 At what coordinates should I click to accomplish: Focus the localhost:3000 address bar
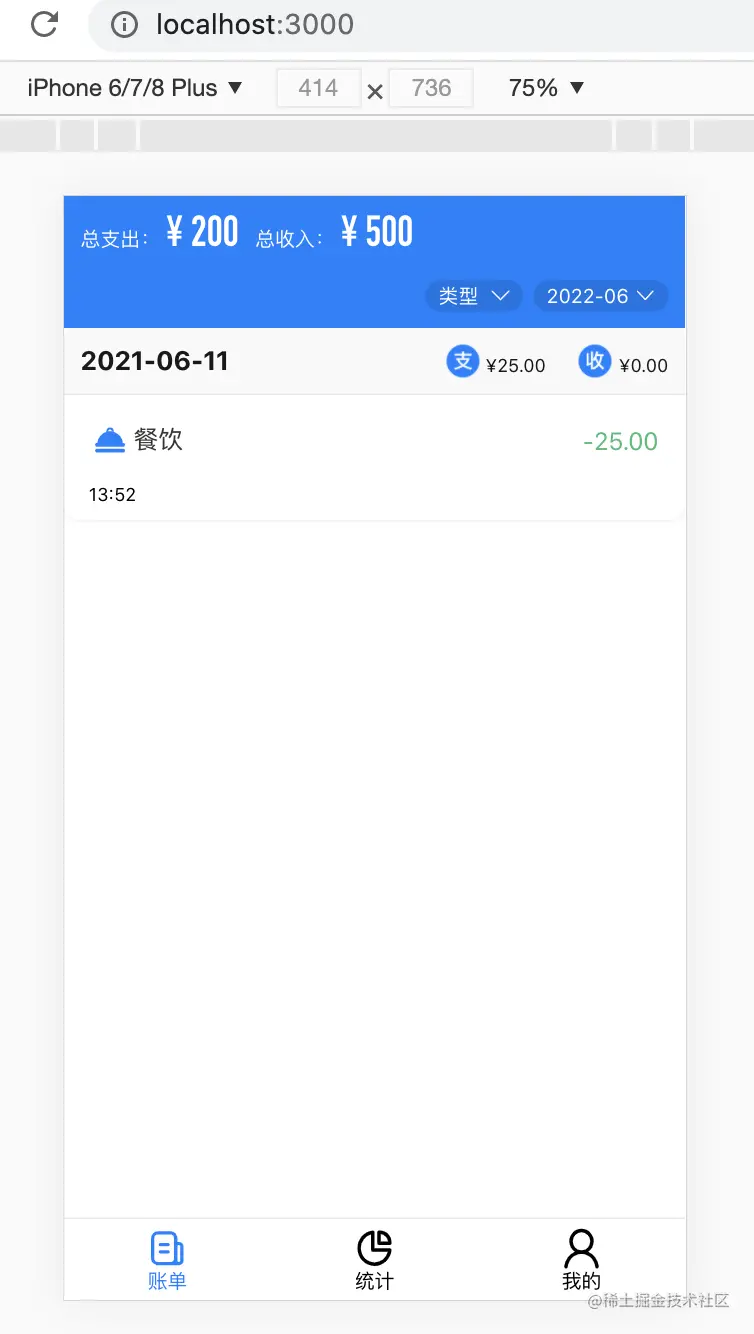400,24
